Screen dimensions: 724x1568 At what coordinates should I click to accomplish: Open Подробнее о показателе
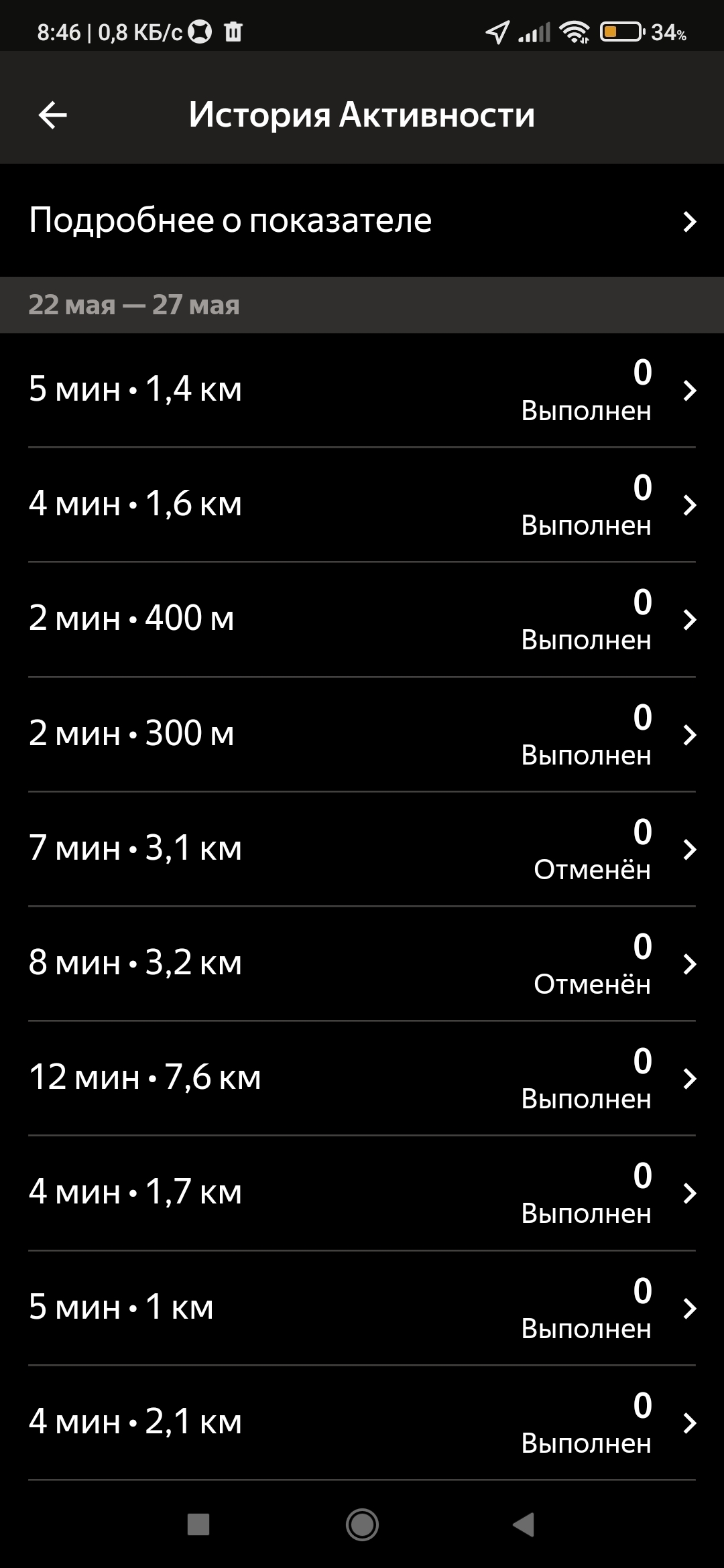point(362,220)
